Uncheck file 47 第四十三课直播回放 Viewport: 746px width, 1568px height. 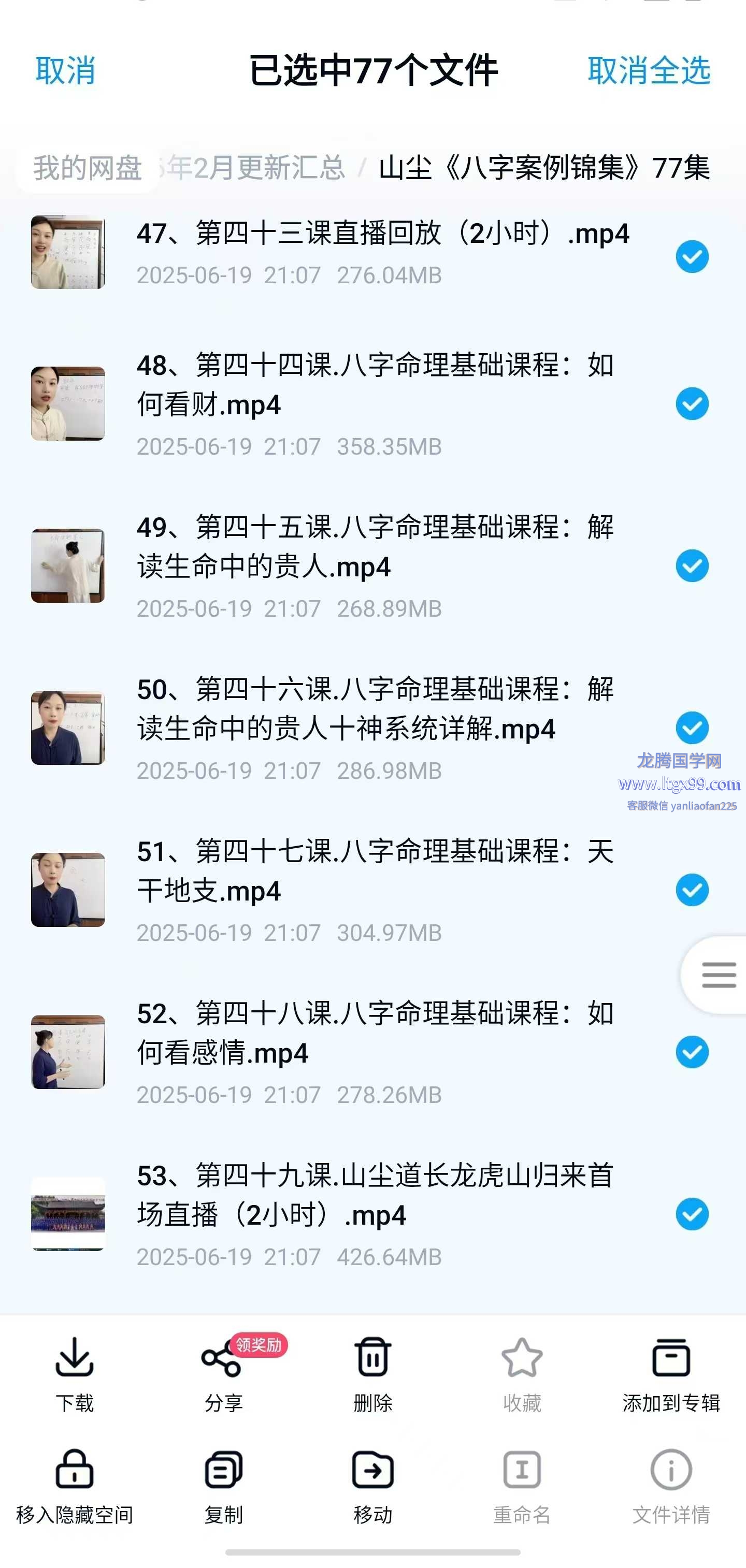(x=692, y=256)
